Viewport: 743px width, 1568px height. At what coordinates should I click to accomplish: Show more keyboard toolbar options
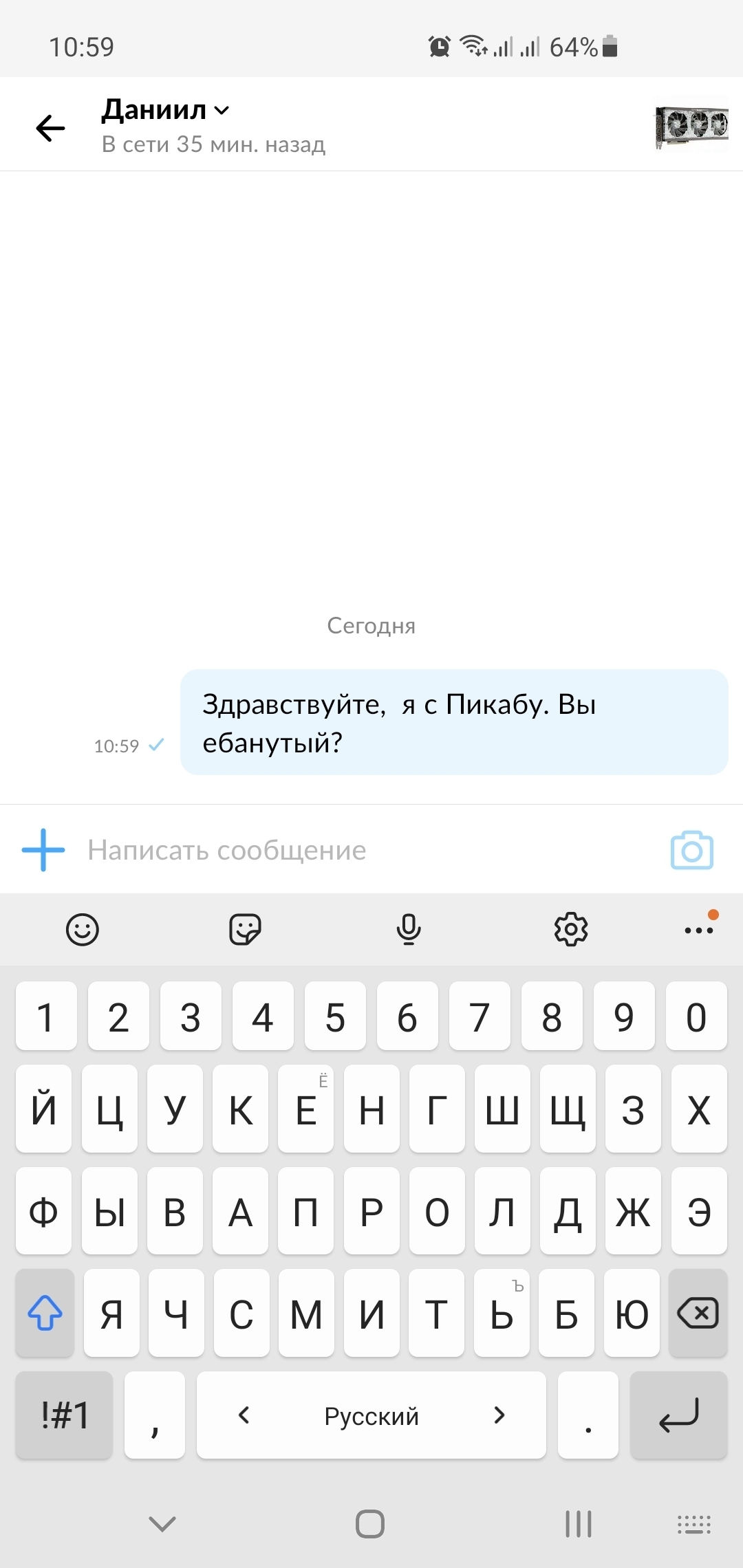(x=699, y=930)
